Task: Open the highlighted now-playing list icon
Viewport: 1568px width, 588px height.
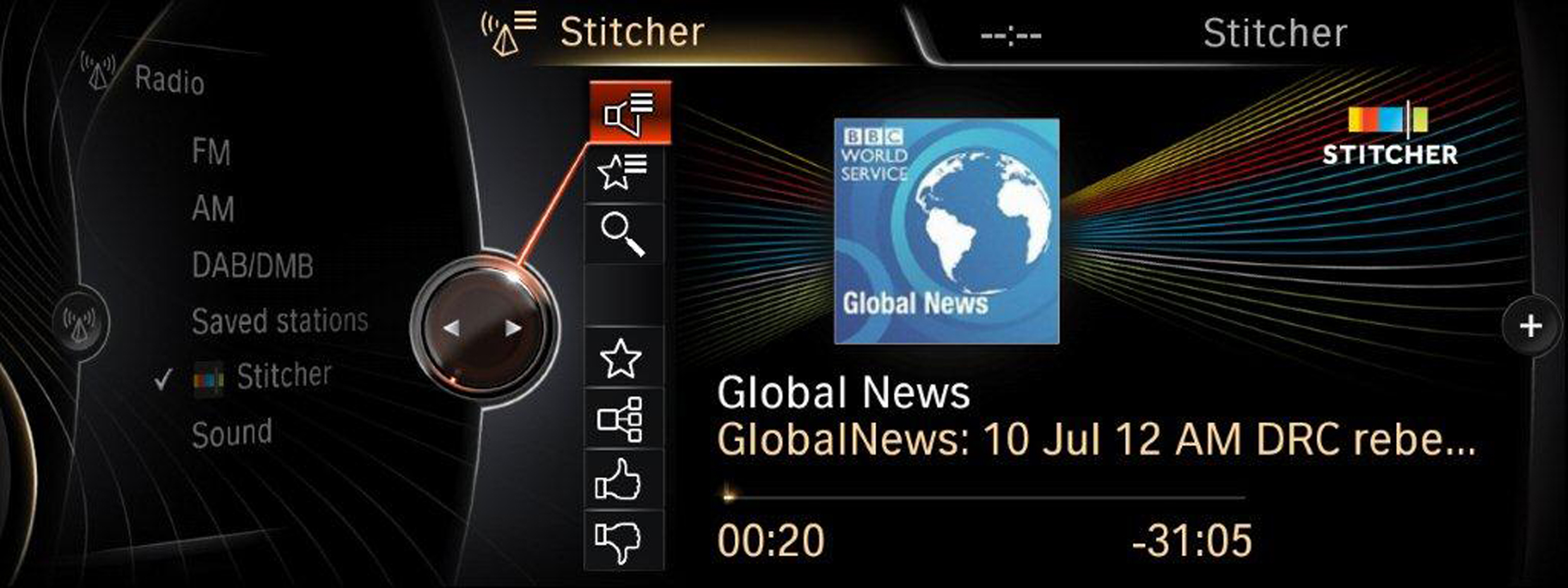Action: tap(628, 114)
